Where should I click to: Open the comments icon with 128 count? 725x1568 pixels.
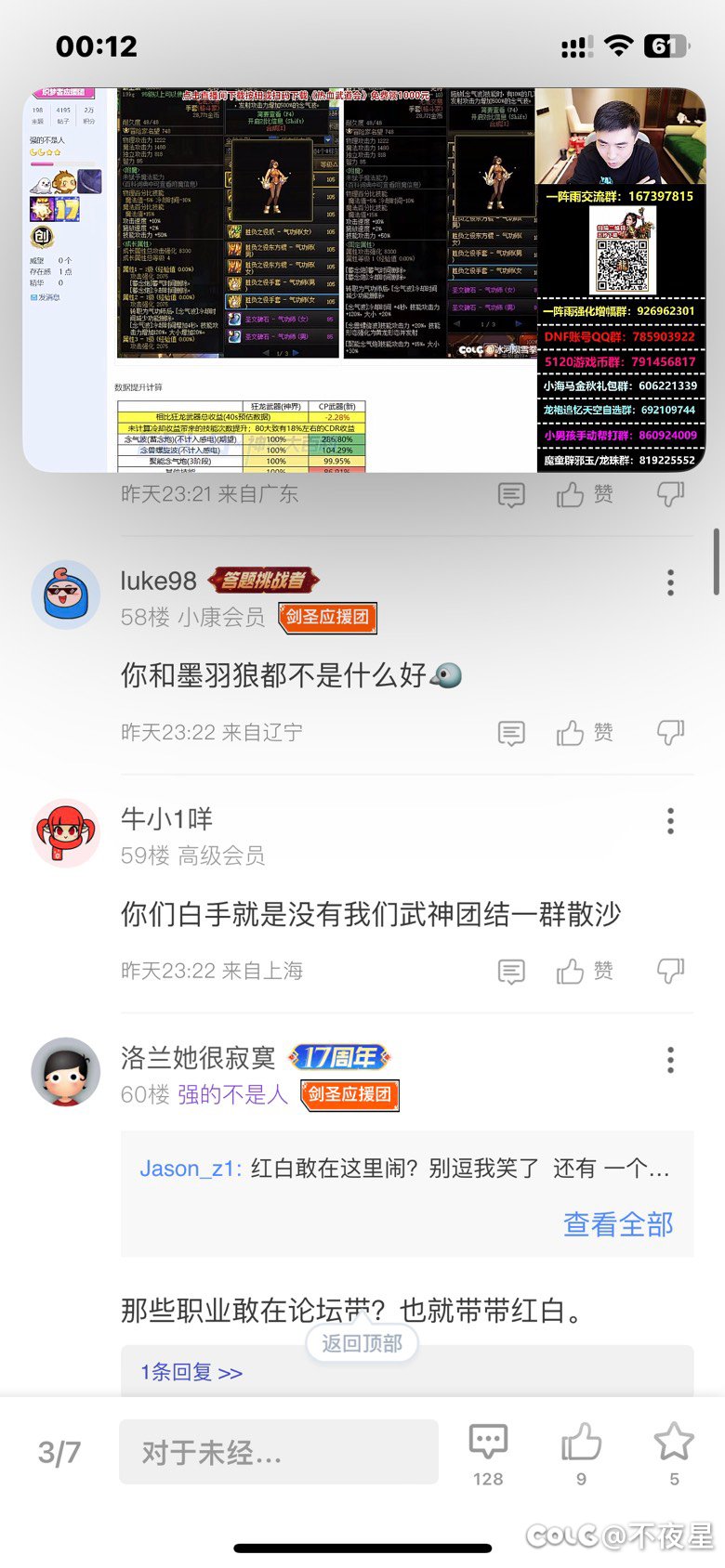488,1455
